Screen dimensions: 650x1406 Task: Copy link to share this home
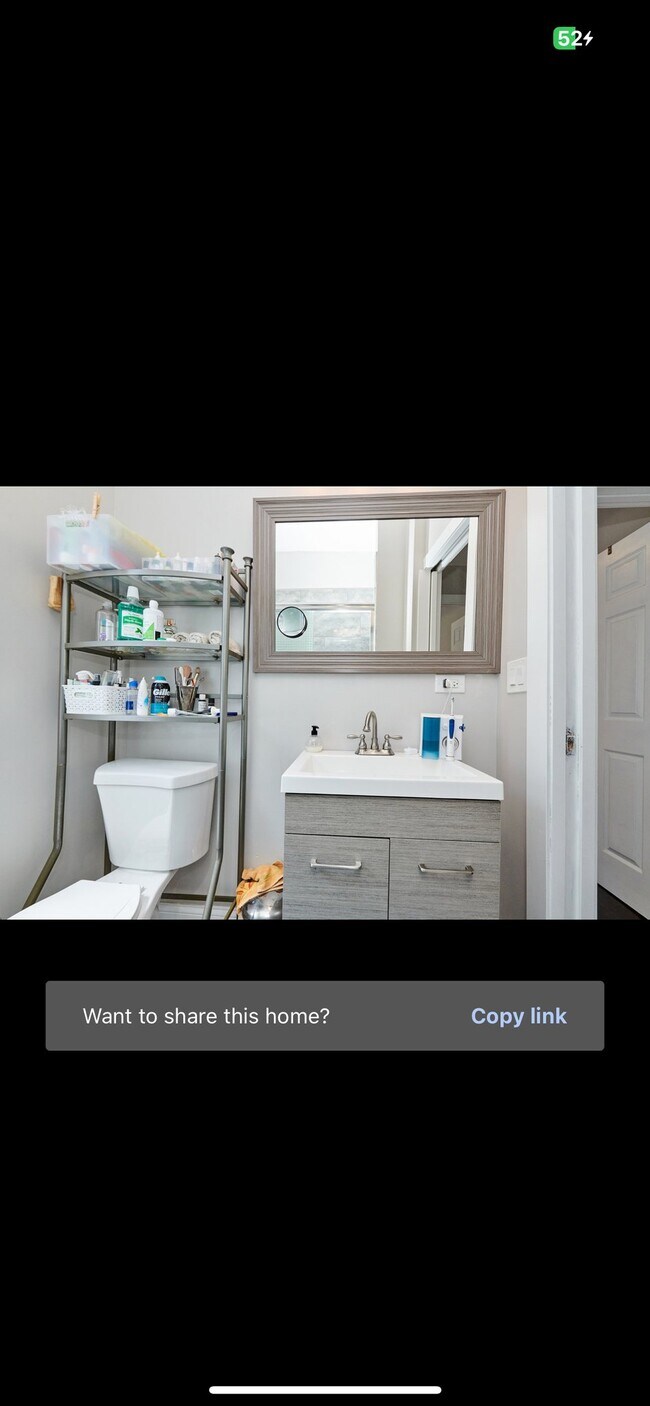click(518, 1016)
